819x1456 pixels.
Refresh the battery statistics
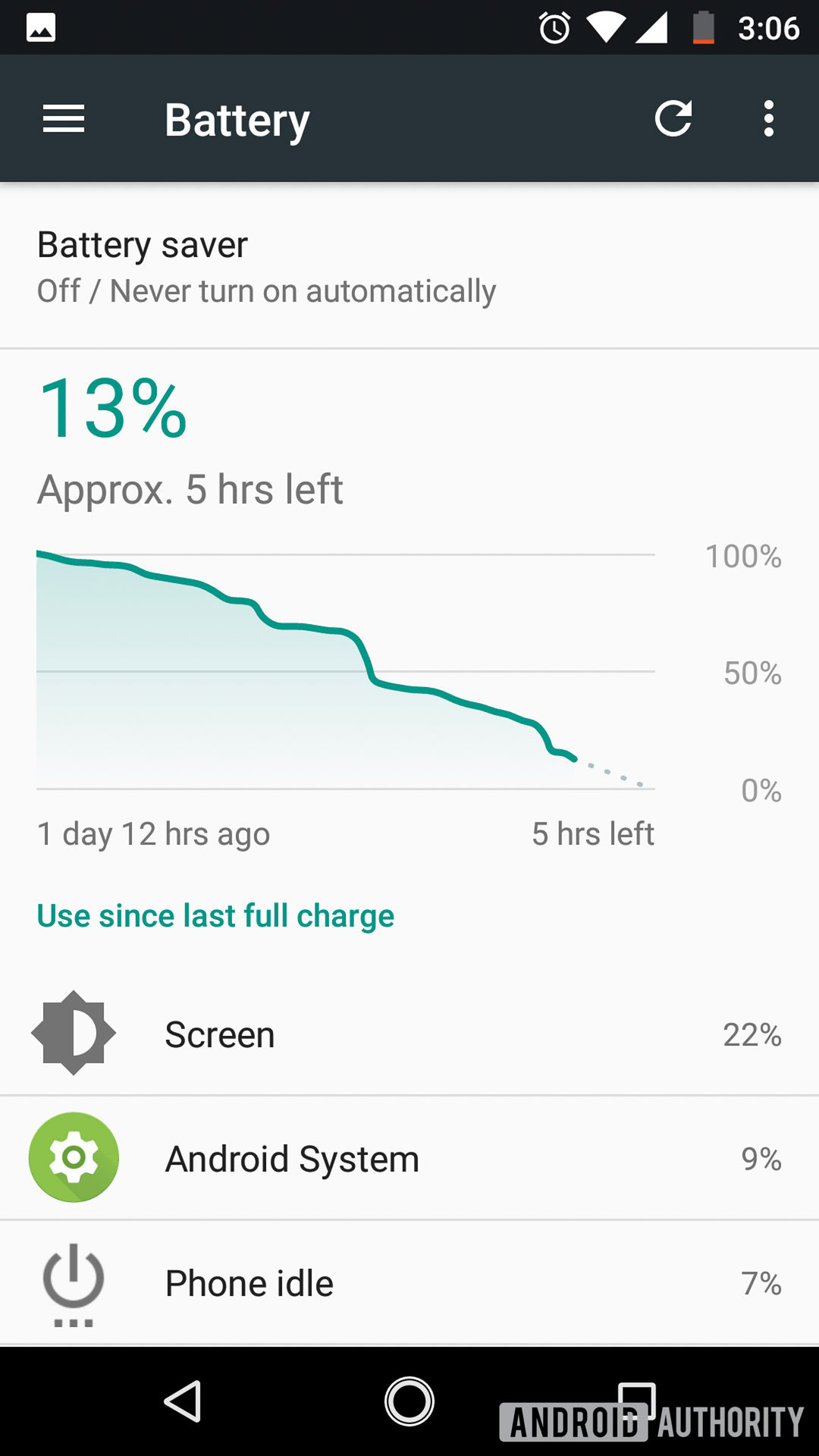coord(673,119)
